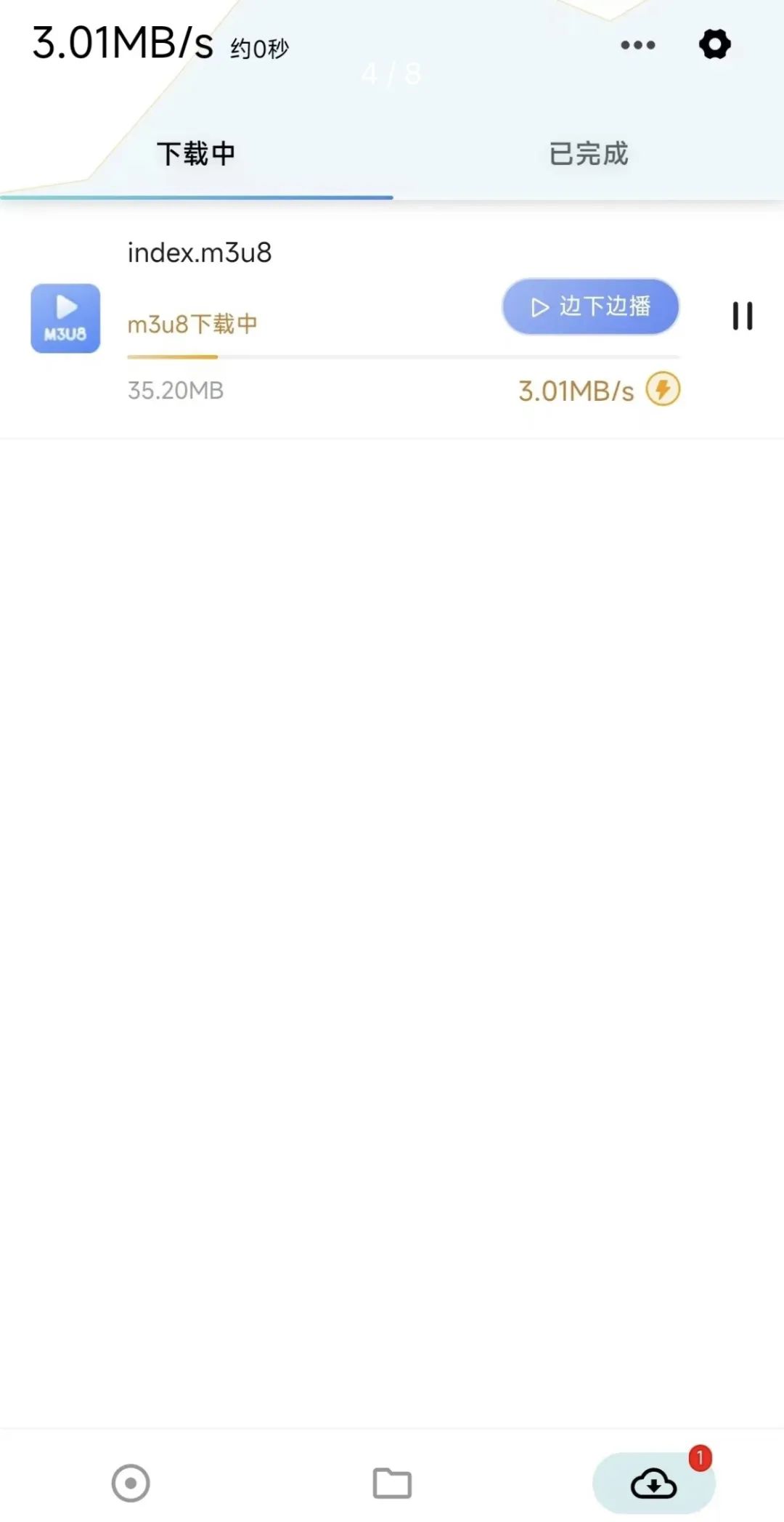Open the files folder tab
Screen dimensions: 784x1522
click(x=392, y=1483)
